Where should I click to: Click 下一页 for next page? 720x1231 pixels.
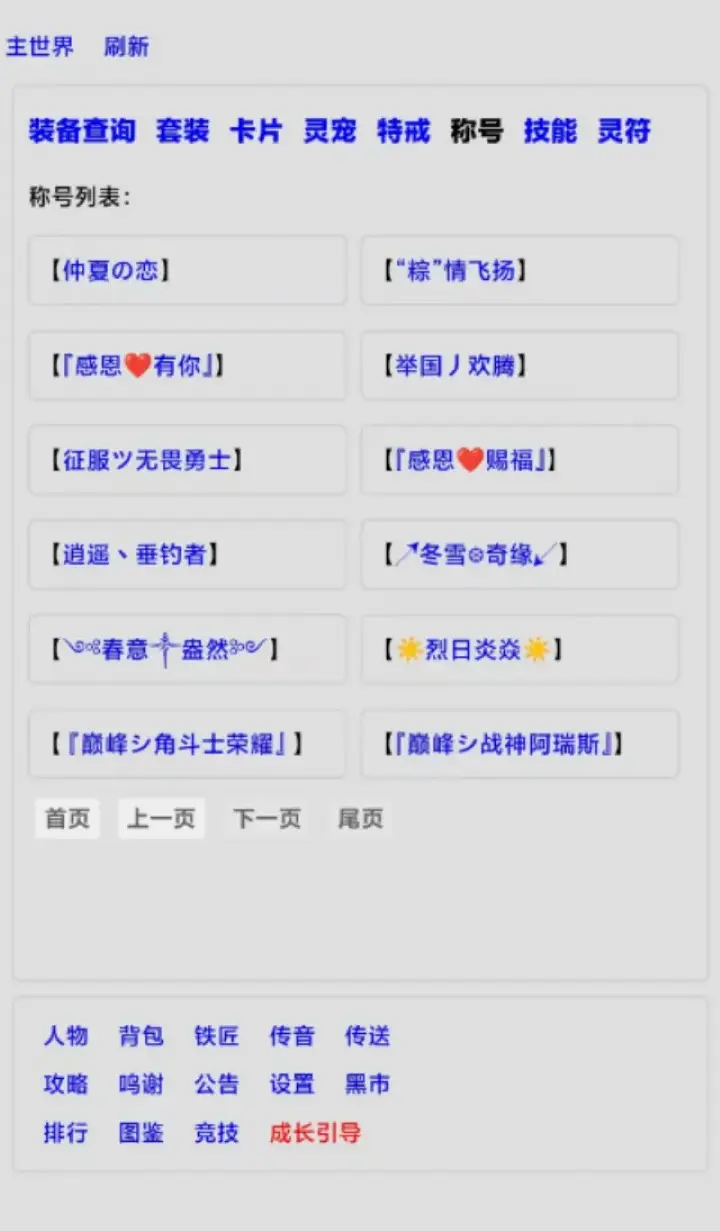[x=265, y=818]
